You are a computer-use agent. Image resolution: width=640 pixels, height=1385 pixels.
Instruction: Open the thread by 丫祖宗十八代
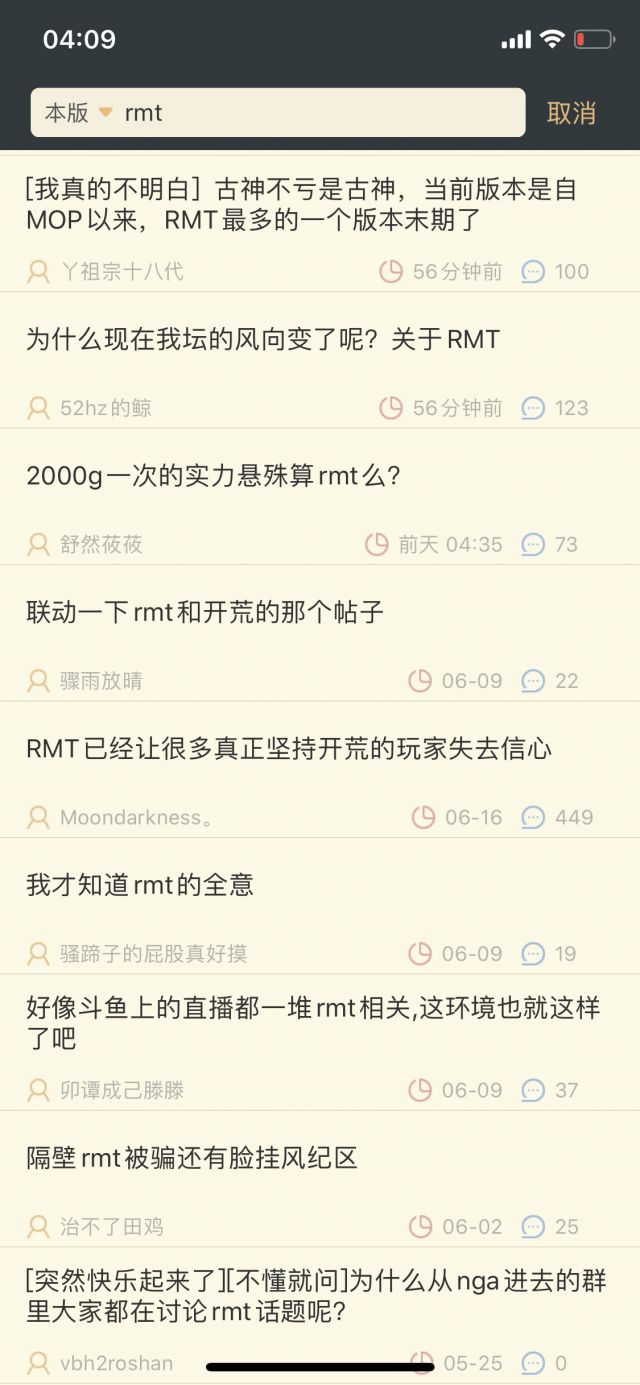coord(300,205)
